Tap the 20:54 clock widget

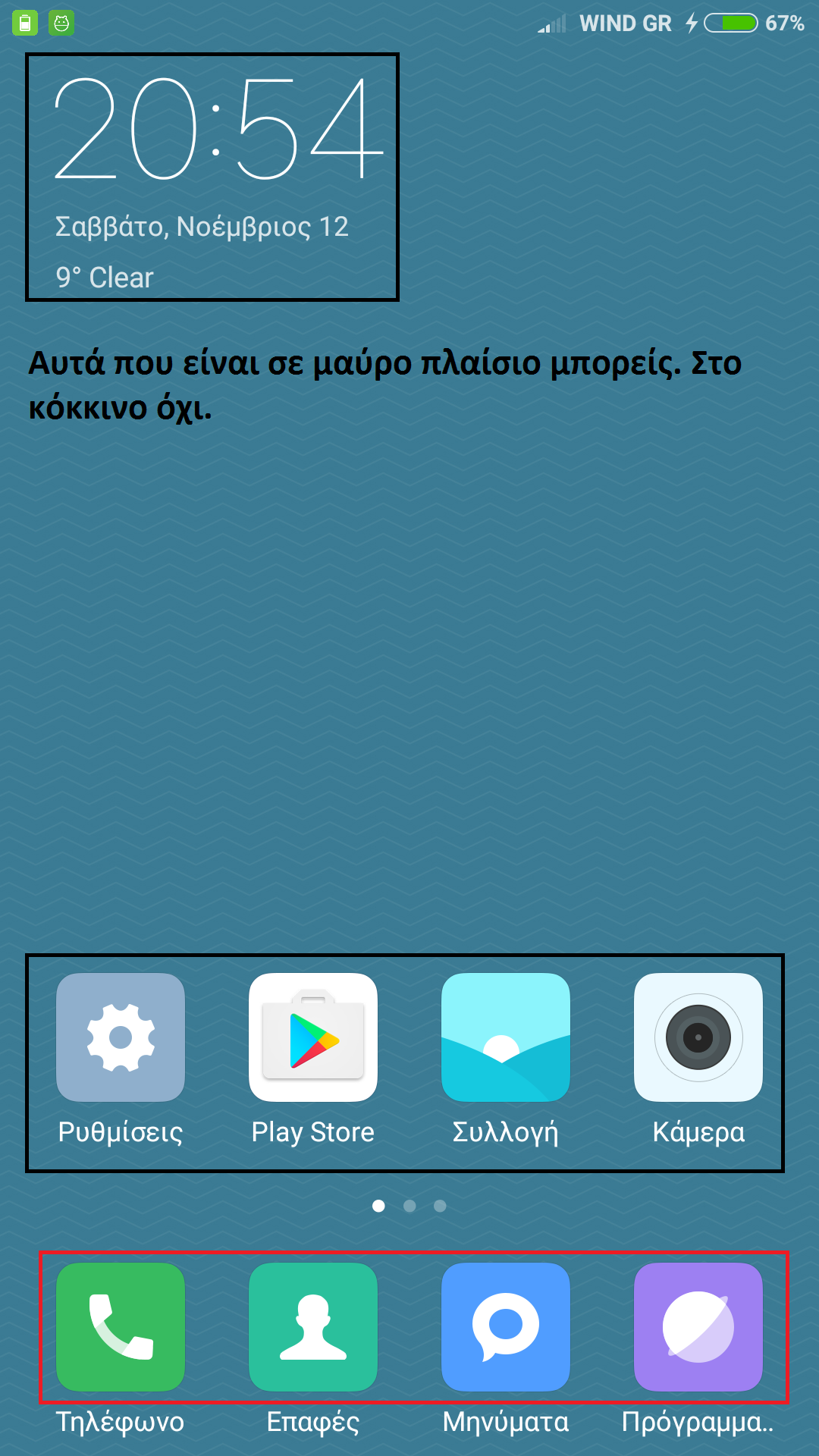pos(218,130)
